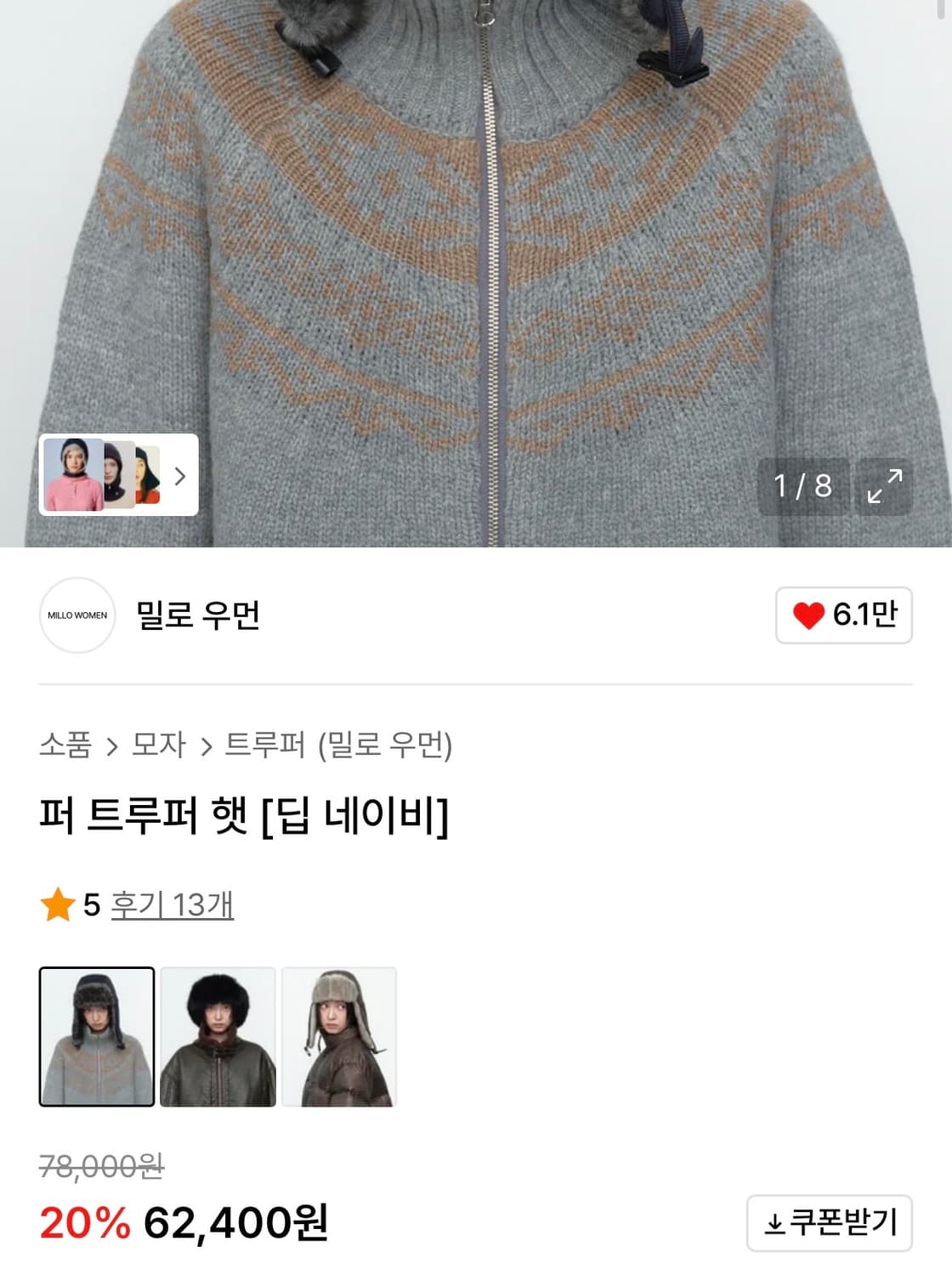The image size is (952, 1275).
Task: Open the breadcrumb chevron after 모자
Action: pyautogui.click(x=207, y=747)
